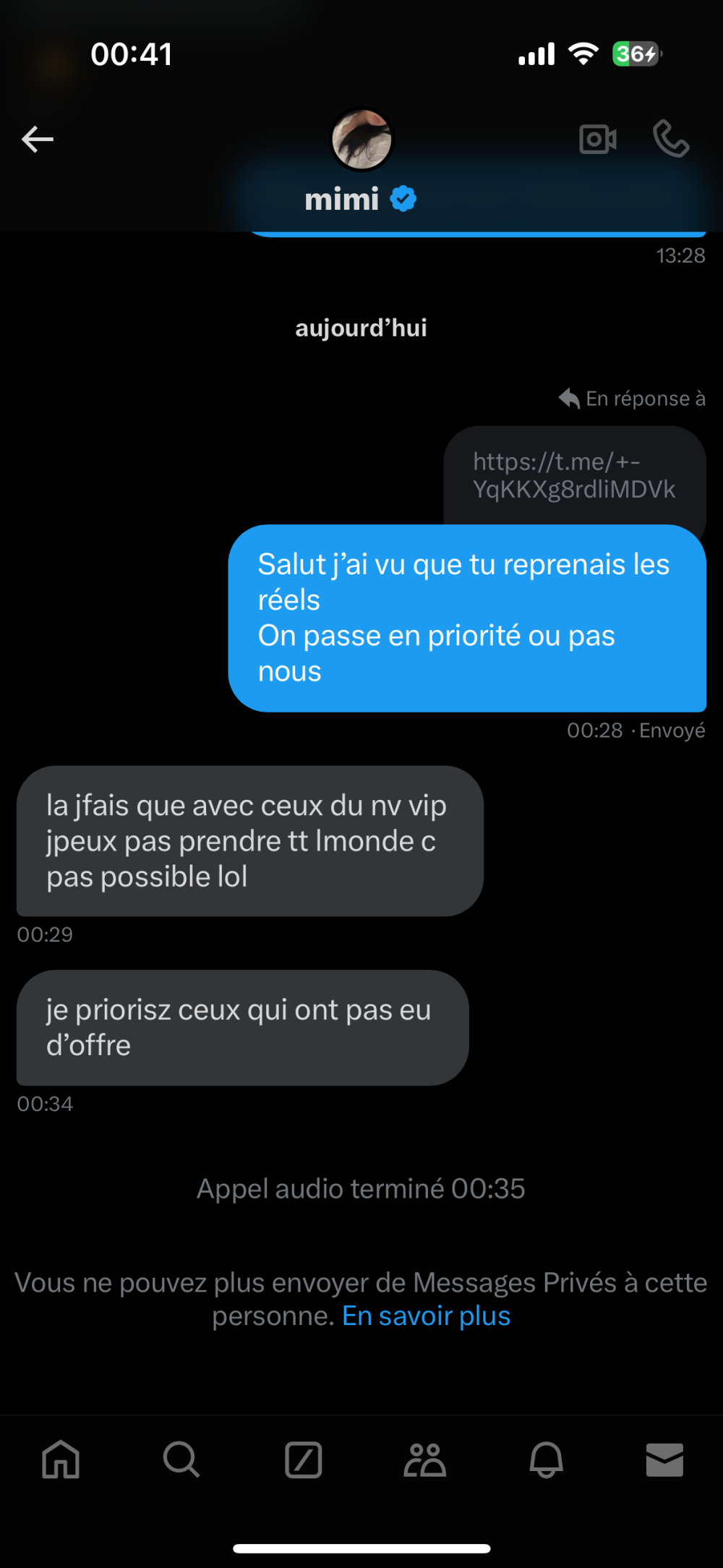This screenshot has height=1568, width=723.
Task: Open mimi's profile picture
Action: coord(361,140)
